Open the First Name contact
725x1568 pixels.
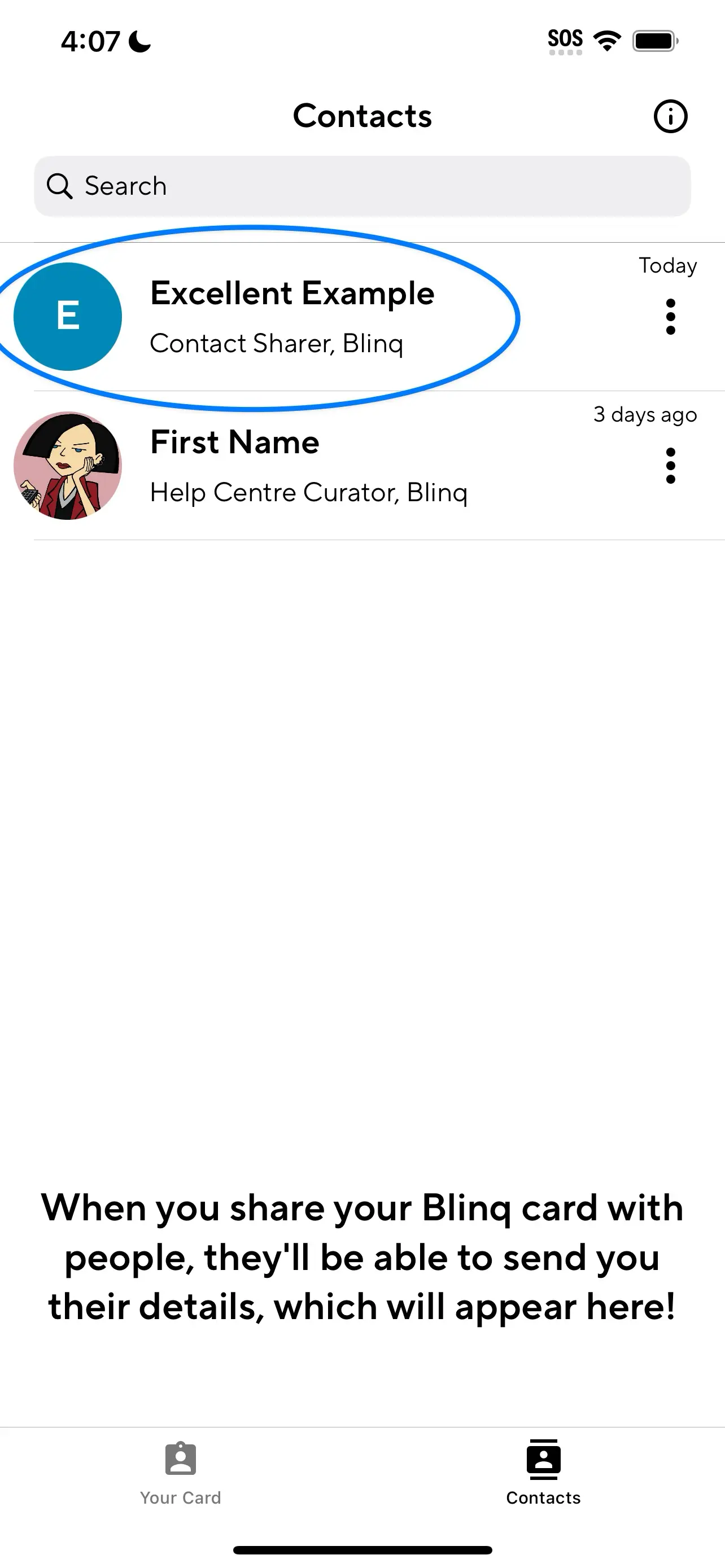point(292,466)
